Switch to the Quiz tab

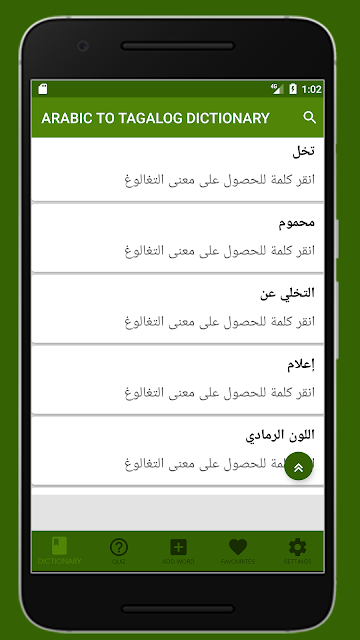tap(119, 551)
